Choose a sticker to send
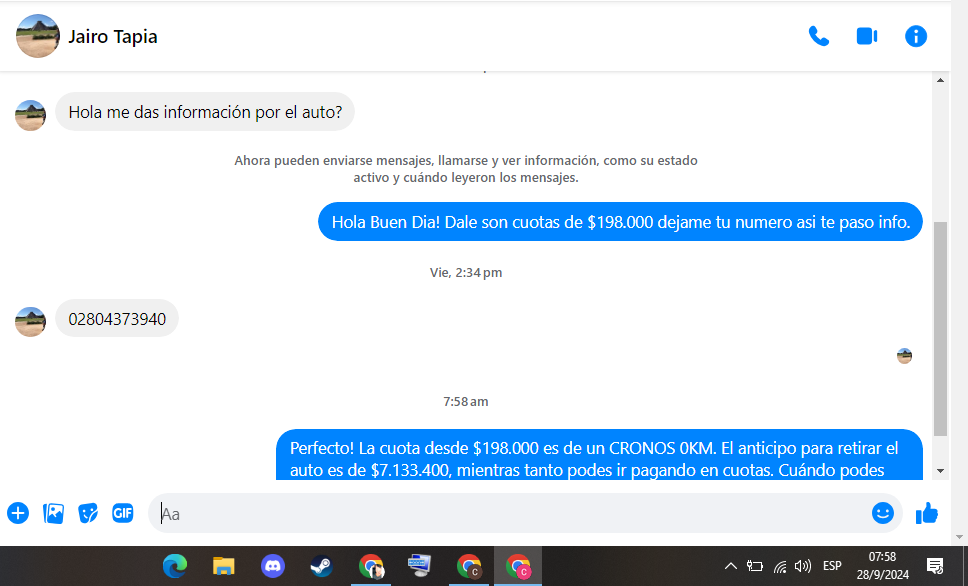Image resolution: width=968 pixels, height=586 pixels. 88,513
